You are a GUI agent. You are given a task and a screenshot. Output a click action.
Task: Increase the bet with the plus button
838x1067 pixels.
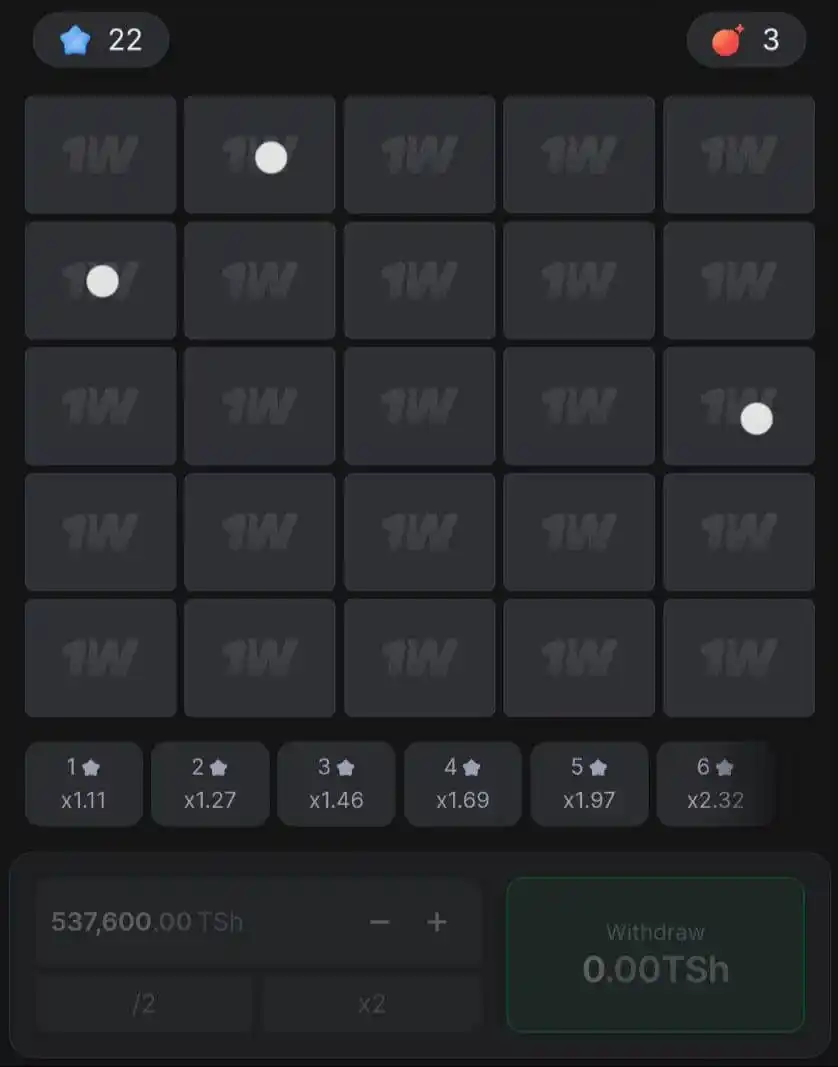tap(437, 922)
